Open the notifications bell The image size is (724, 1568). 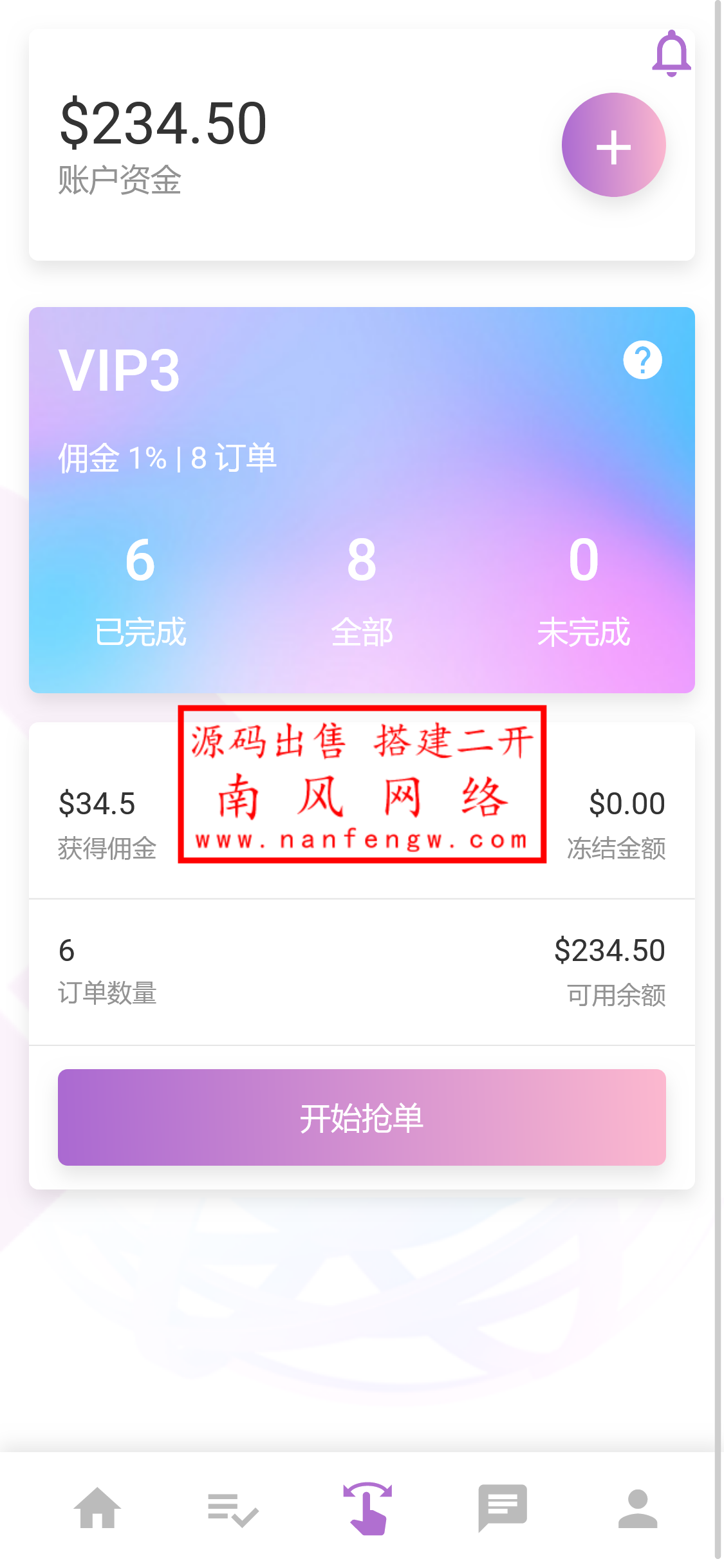click(x=671, y=53)
